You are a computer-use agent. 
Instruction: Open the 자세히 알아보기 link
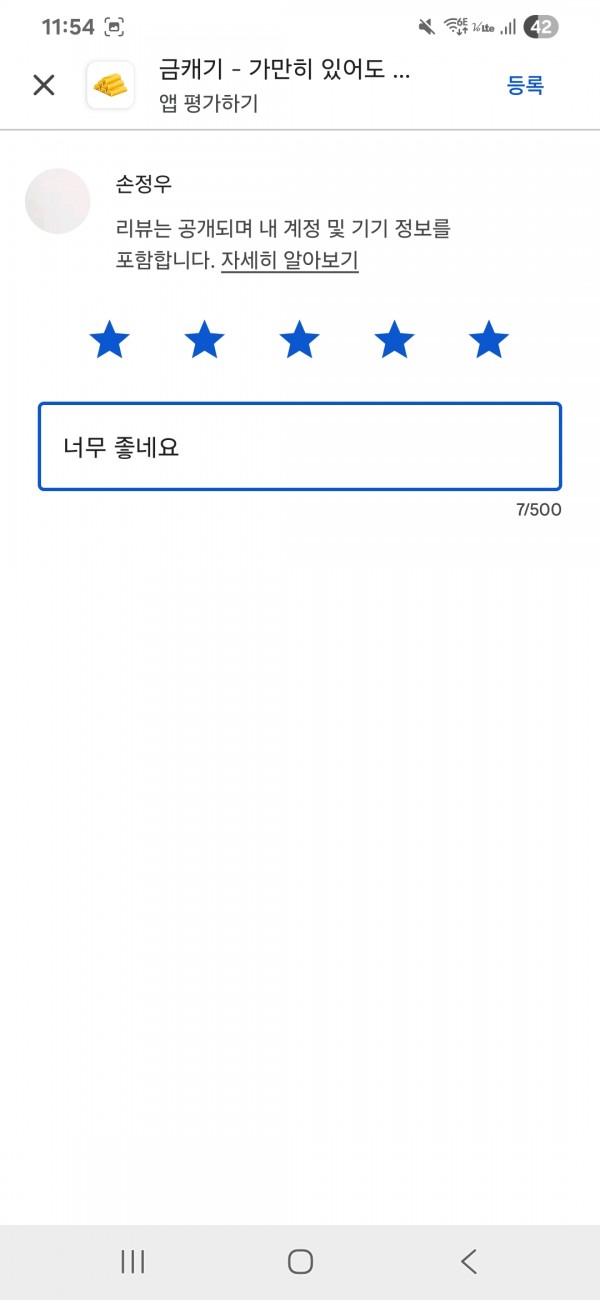tap(290, 261)
